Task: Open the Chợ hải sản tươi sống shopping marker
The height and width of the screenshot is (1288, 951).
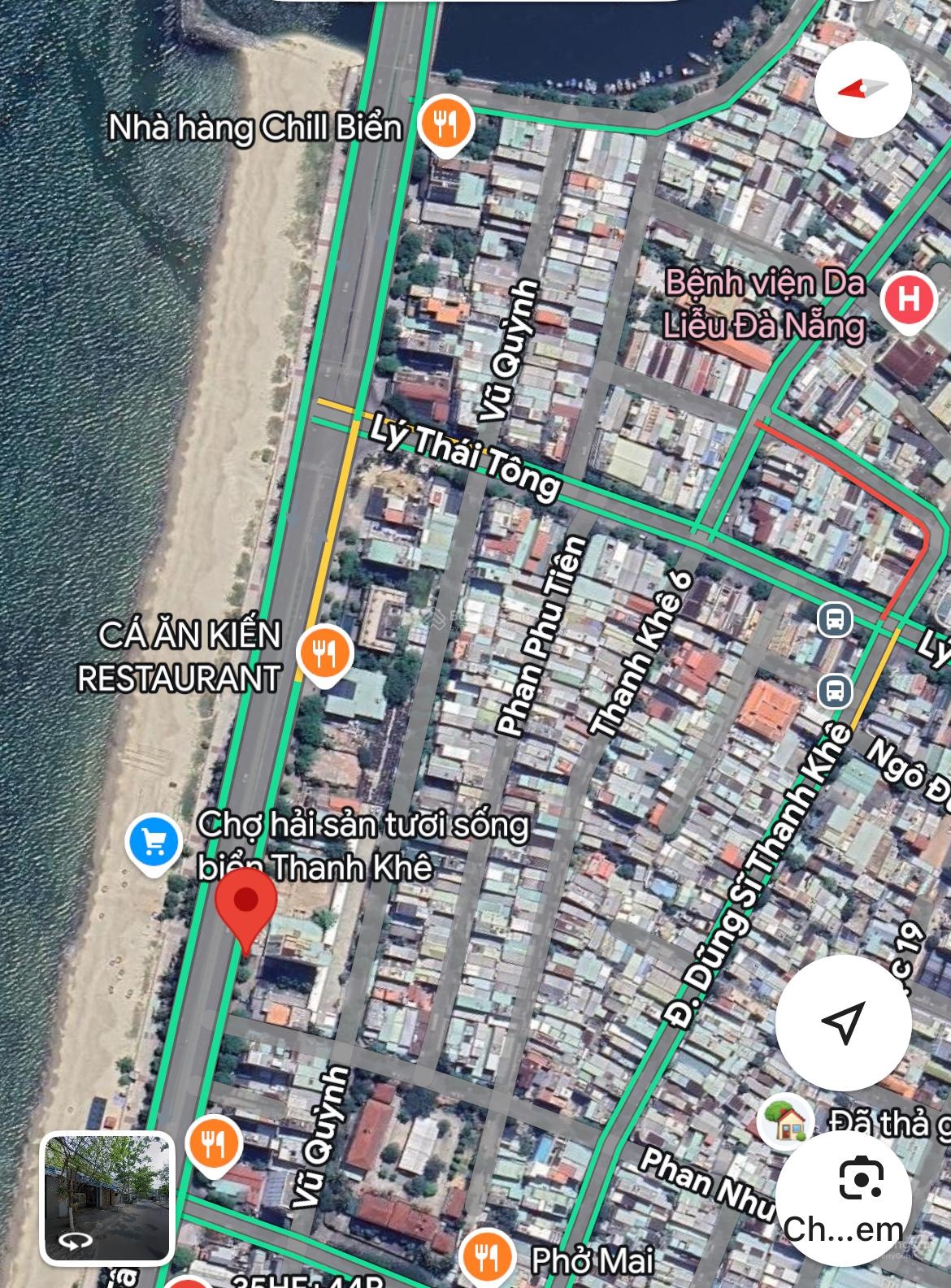Action: click(x=154, y=843)
